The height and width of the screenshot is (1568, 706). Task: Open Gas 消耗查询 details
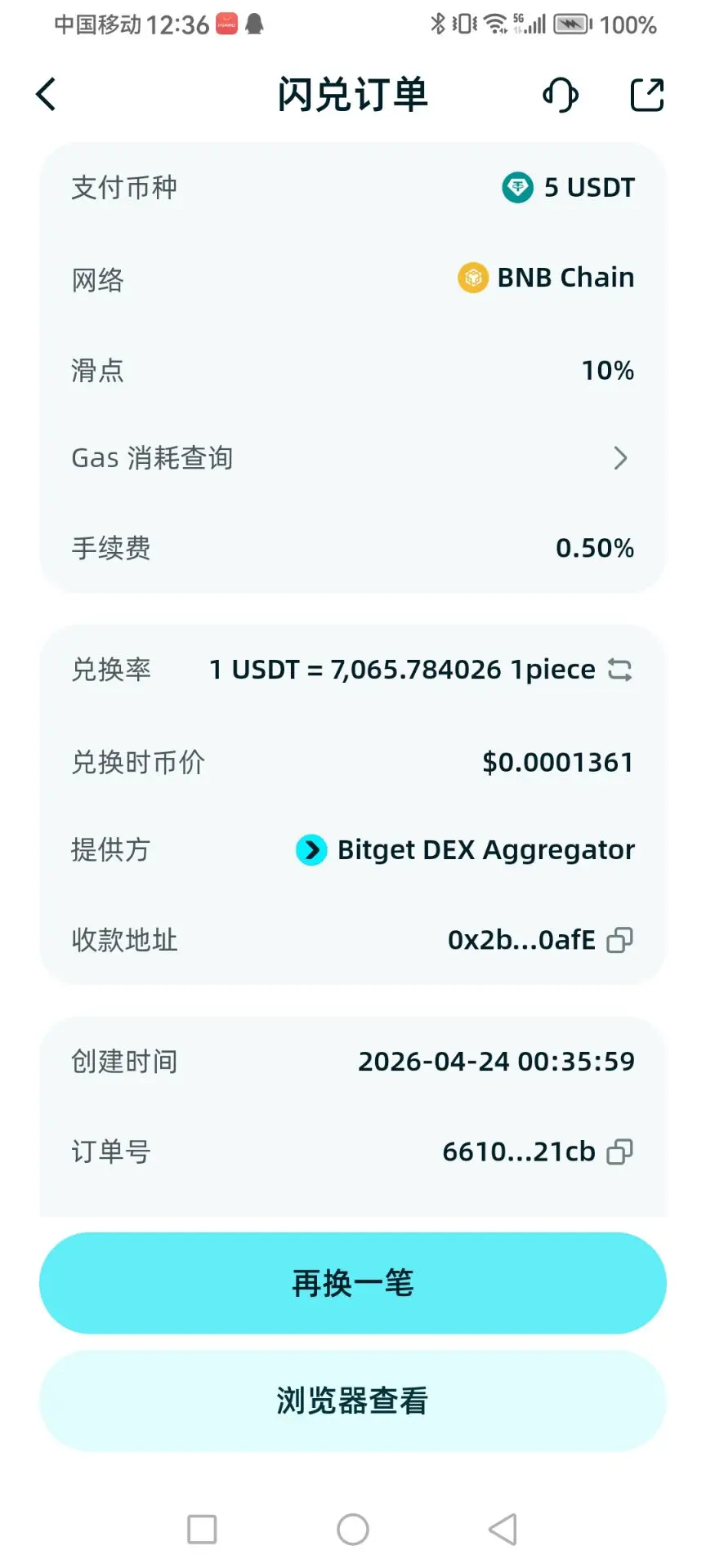(619, 458)
